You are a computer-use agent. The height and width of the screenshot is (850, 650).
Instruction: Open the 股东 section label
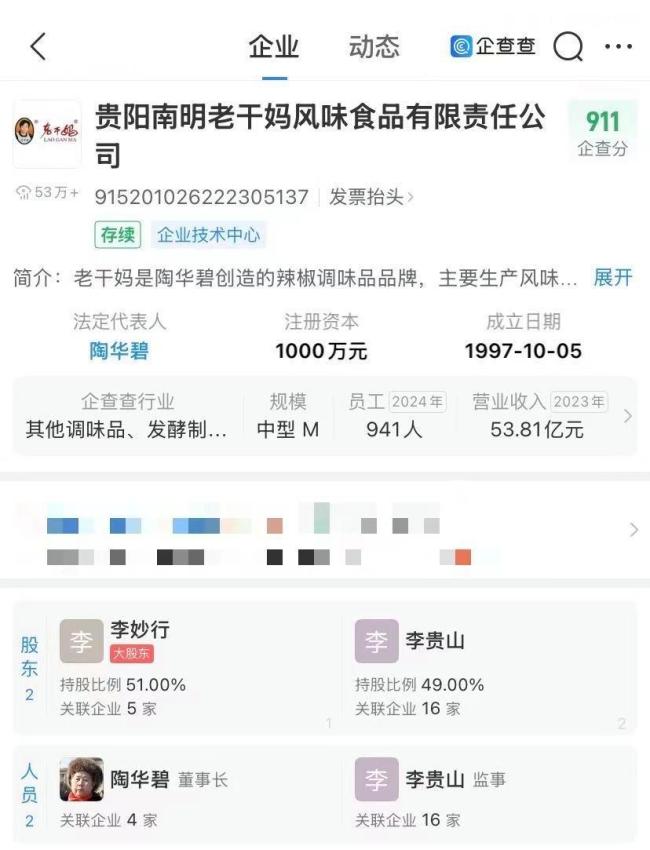pos(29,668)
